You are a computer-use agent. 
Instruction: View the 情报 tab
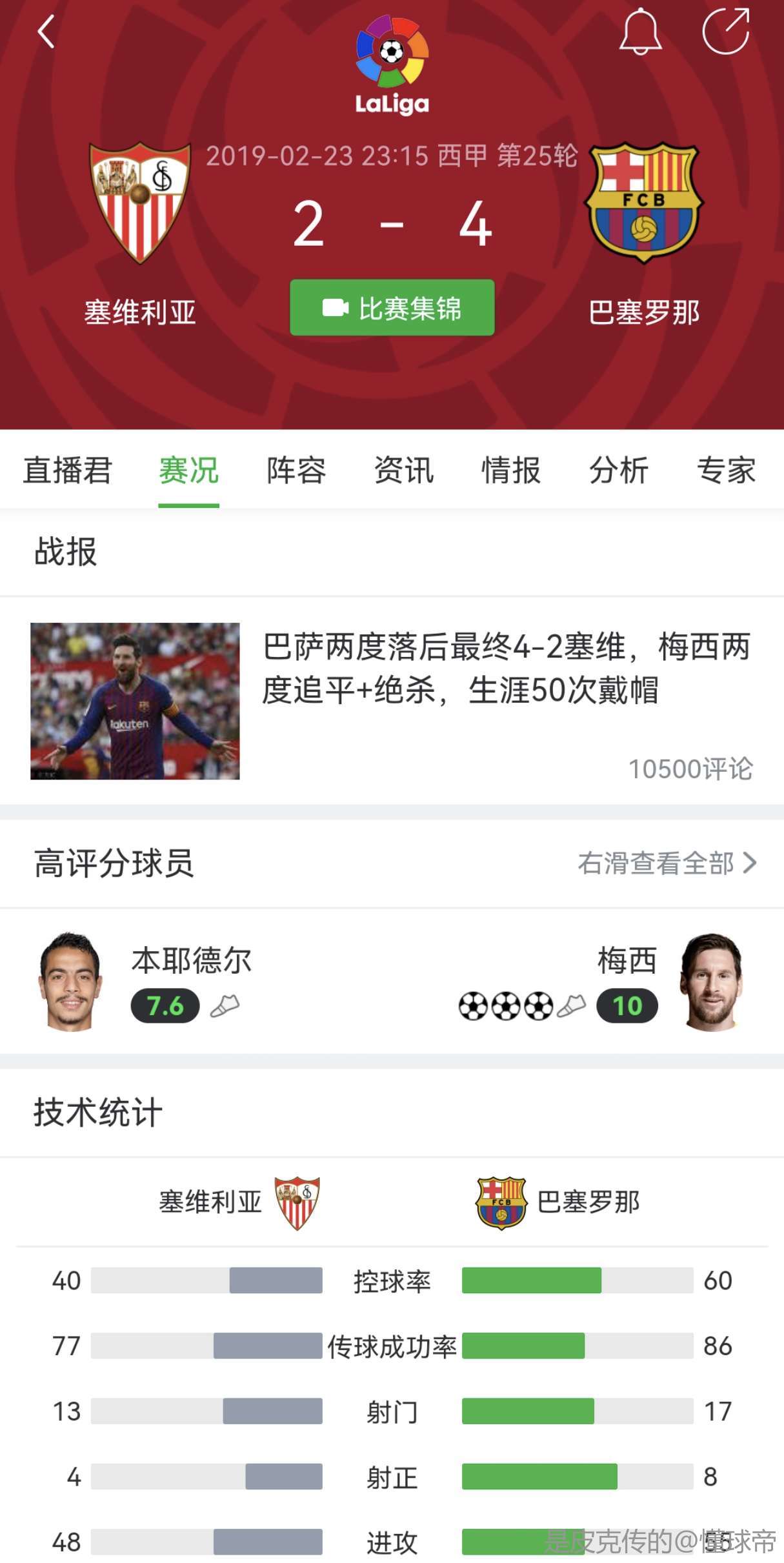[x=511, y=470]
